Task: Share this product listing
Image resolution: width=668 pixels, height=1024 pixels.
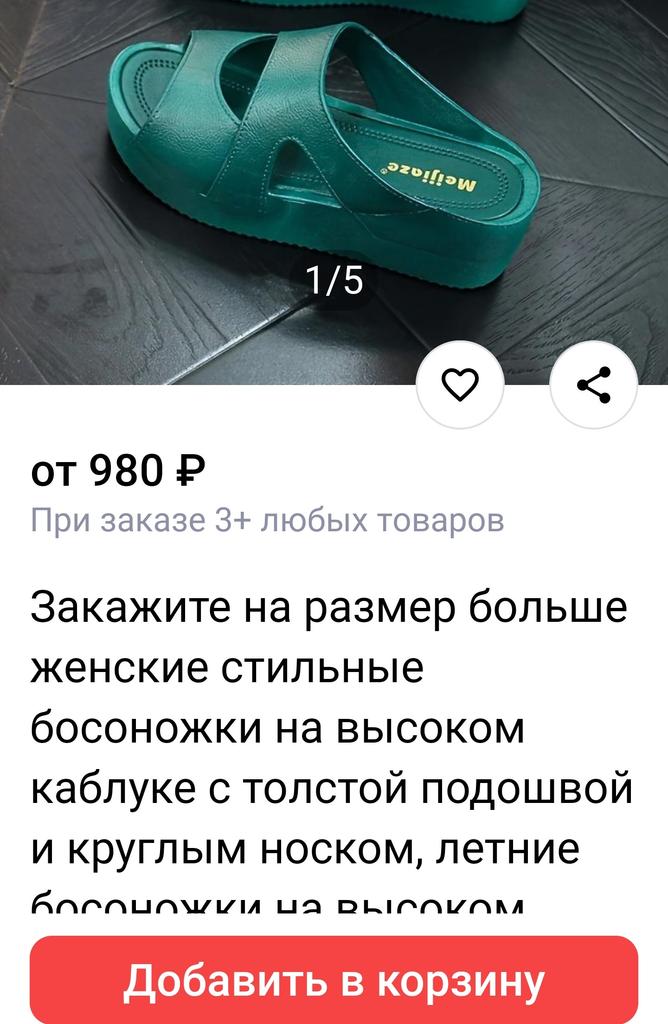Action: pos(594,386)
